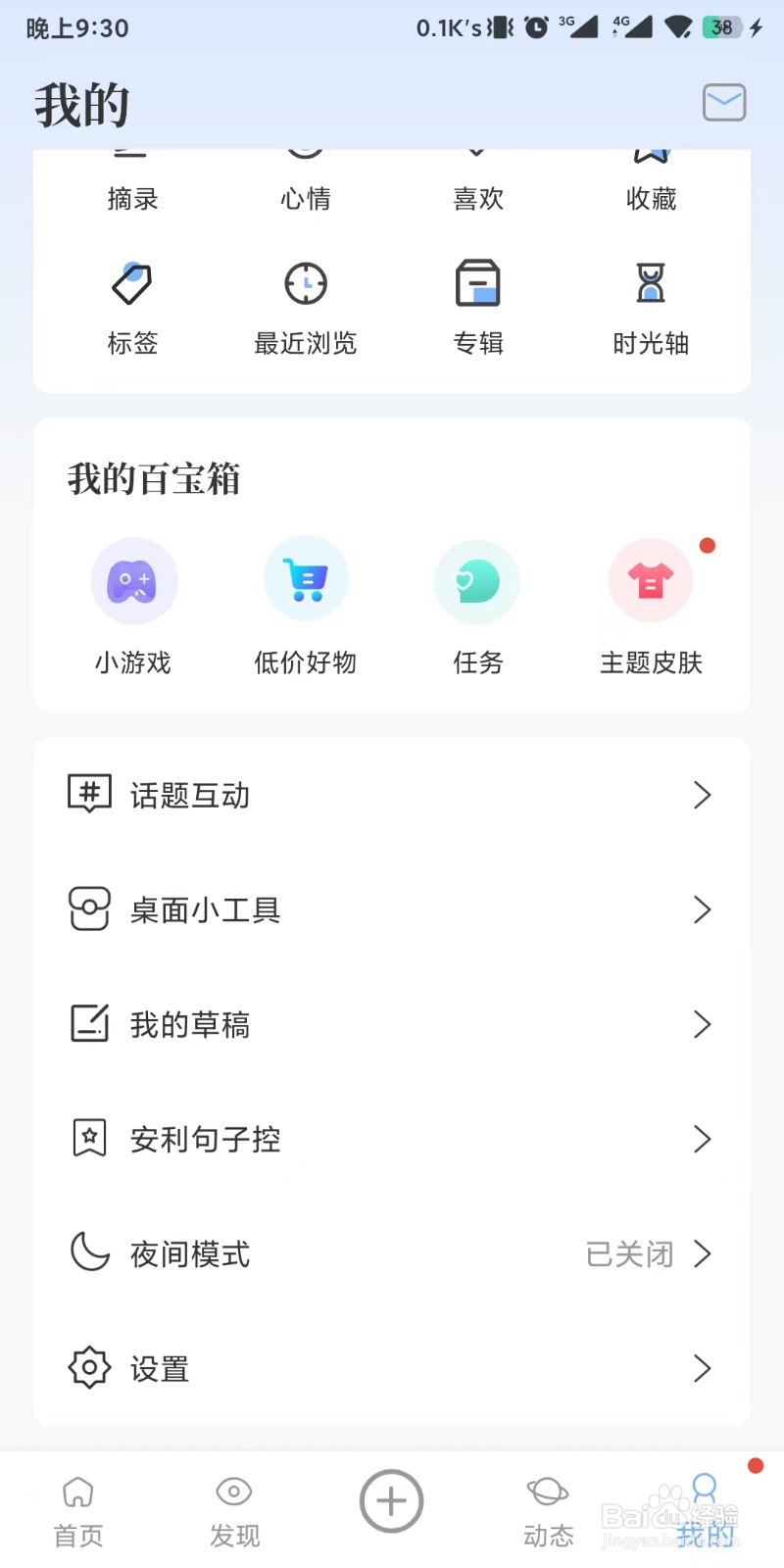The width and height of the screenshot is (784, 1568).
Task: Open 标签 tags
Action: pos(132,308)
